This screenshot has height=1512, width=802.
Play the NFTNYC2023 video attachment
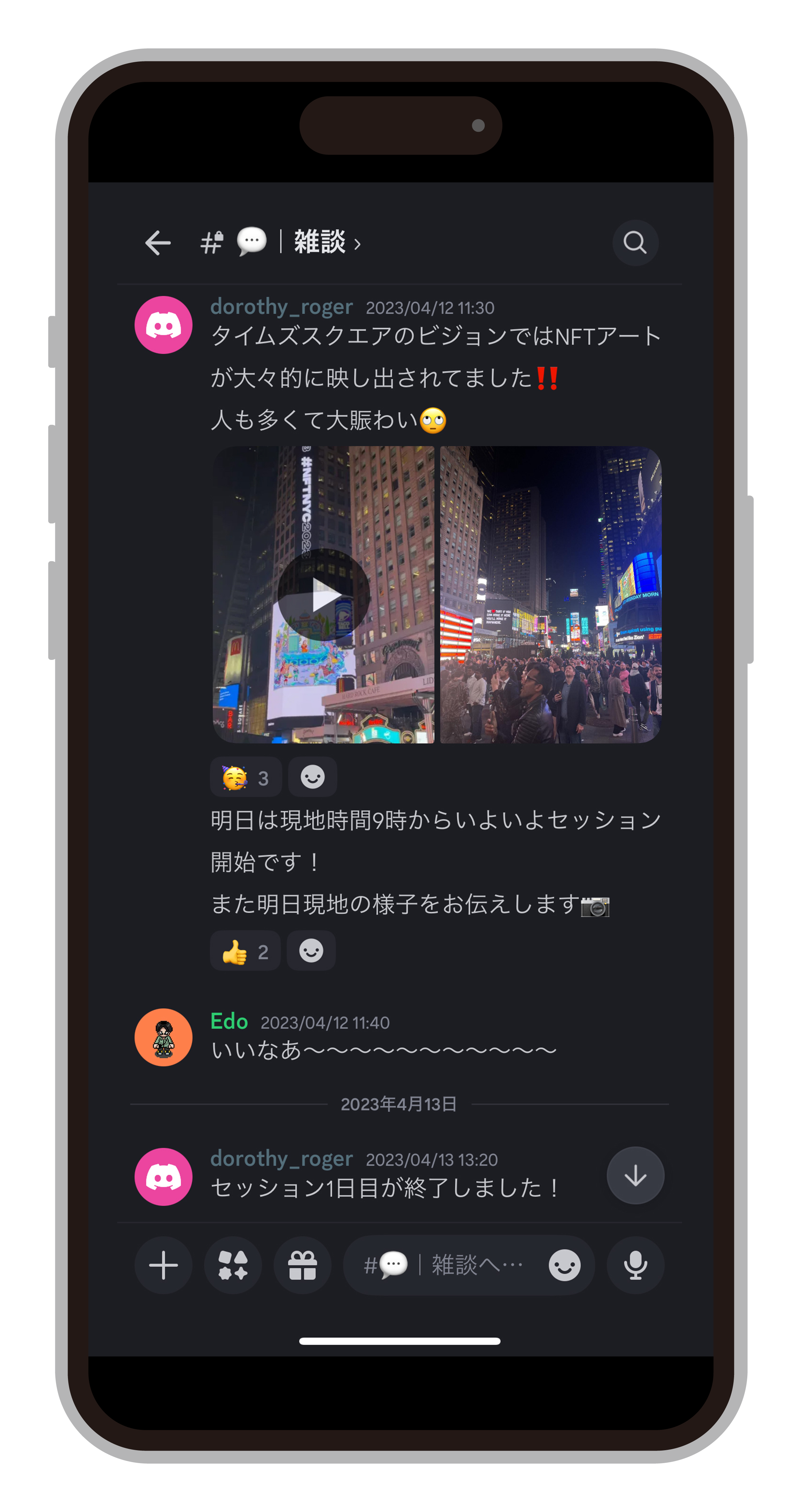pyautogui.click(x=323, y=595)
